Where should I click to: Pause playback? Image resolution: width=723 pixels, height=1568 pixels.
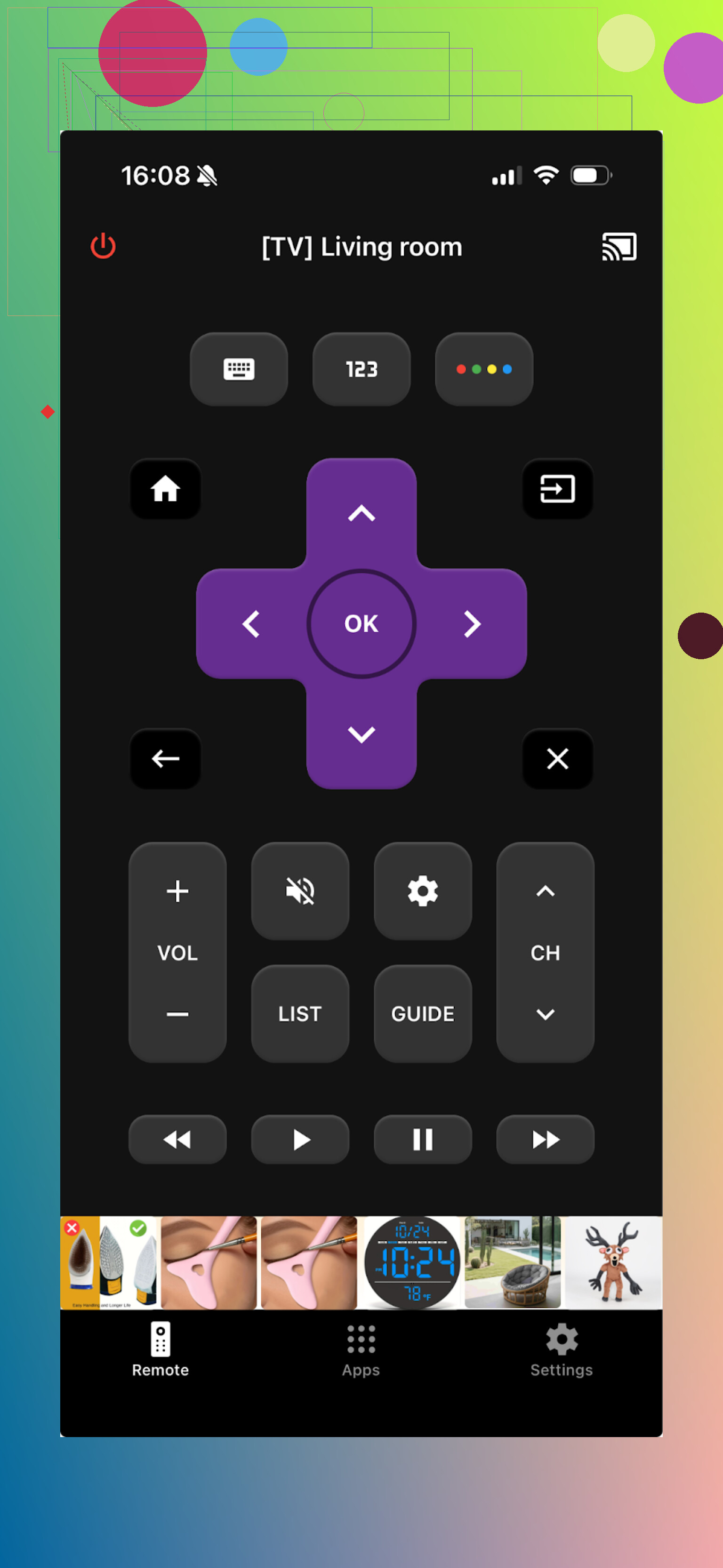pos(423,1139)
